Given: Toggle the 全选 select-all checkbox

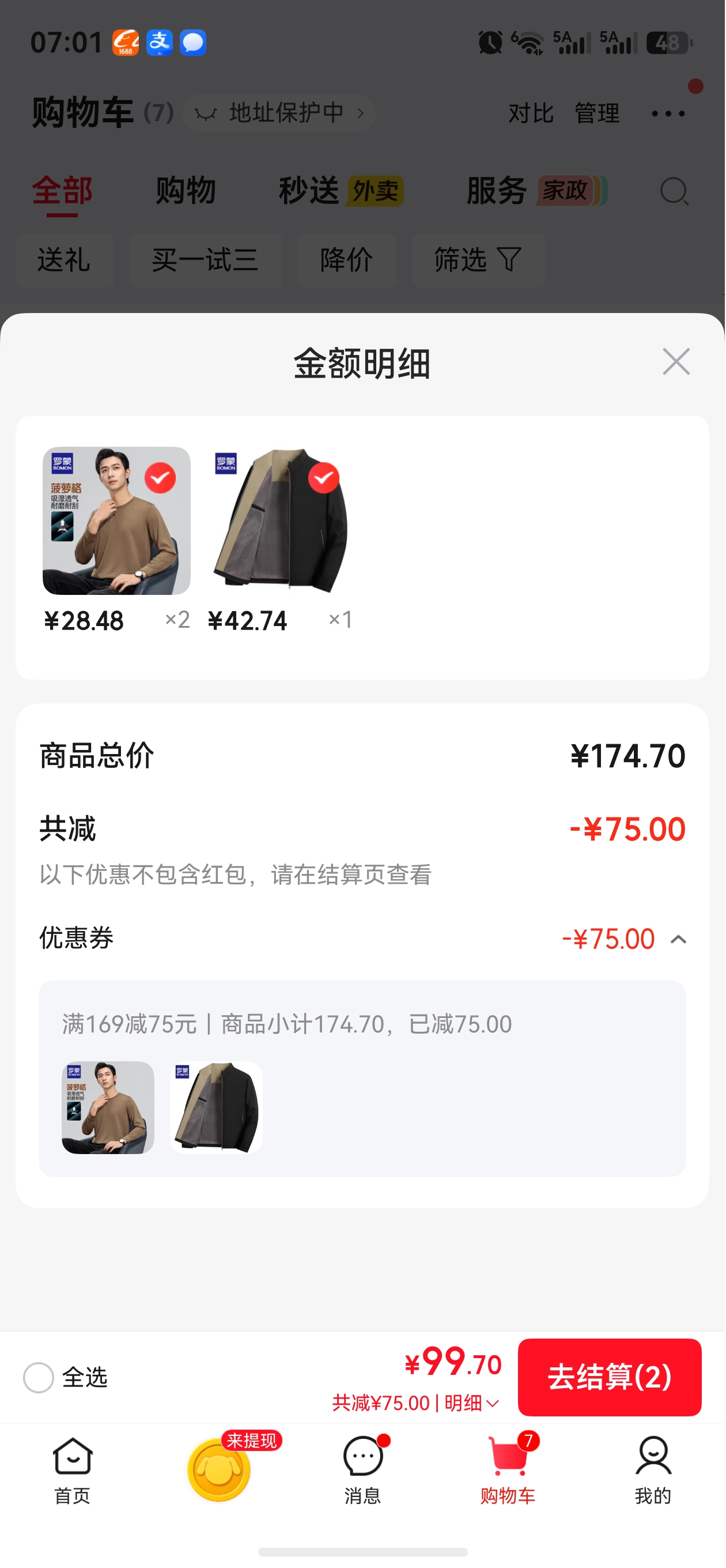Looking at the screenshot, I should (x=39, y=1377).
